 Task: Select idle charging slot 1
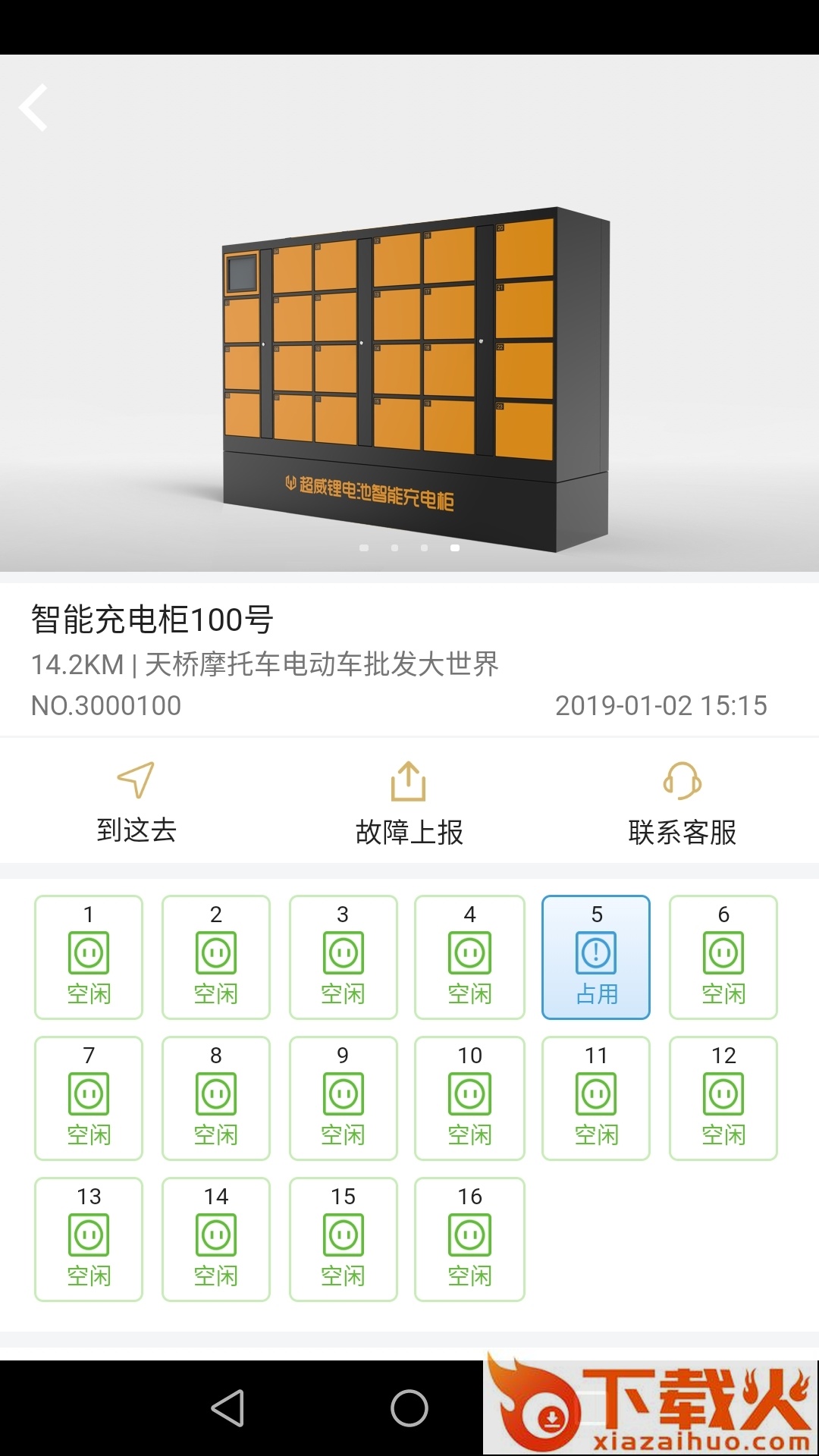(89, 957)
